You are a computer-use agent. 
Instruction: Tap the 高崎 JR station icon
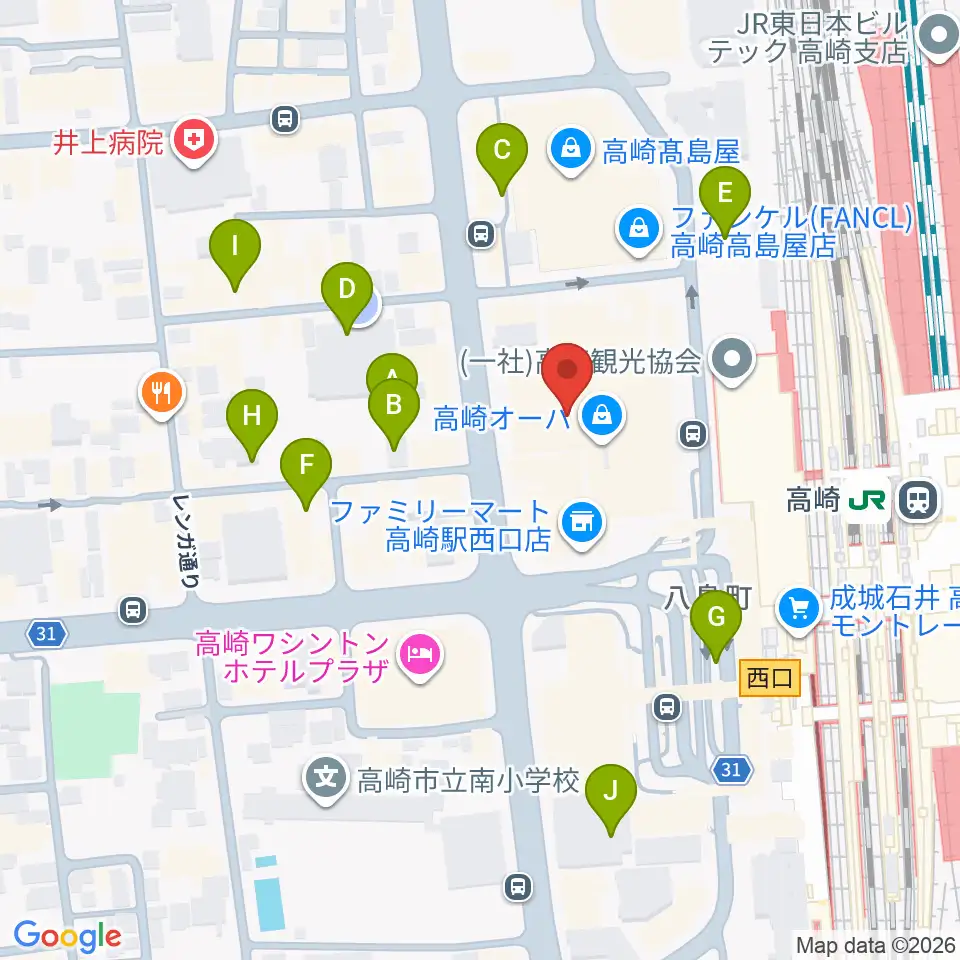point(919,500)
